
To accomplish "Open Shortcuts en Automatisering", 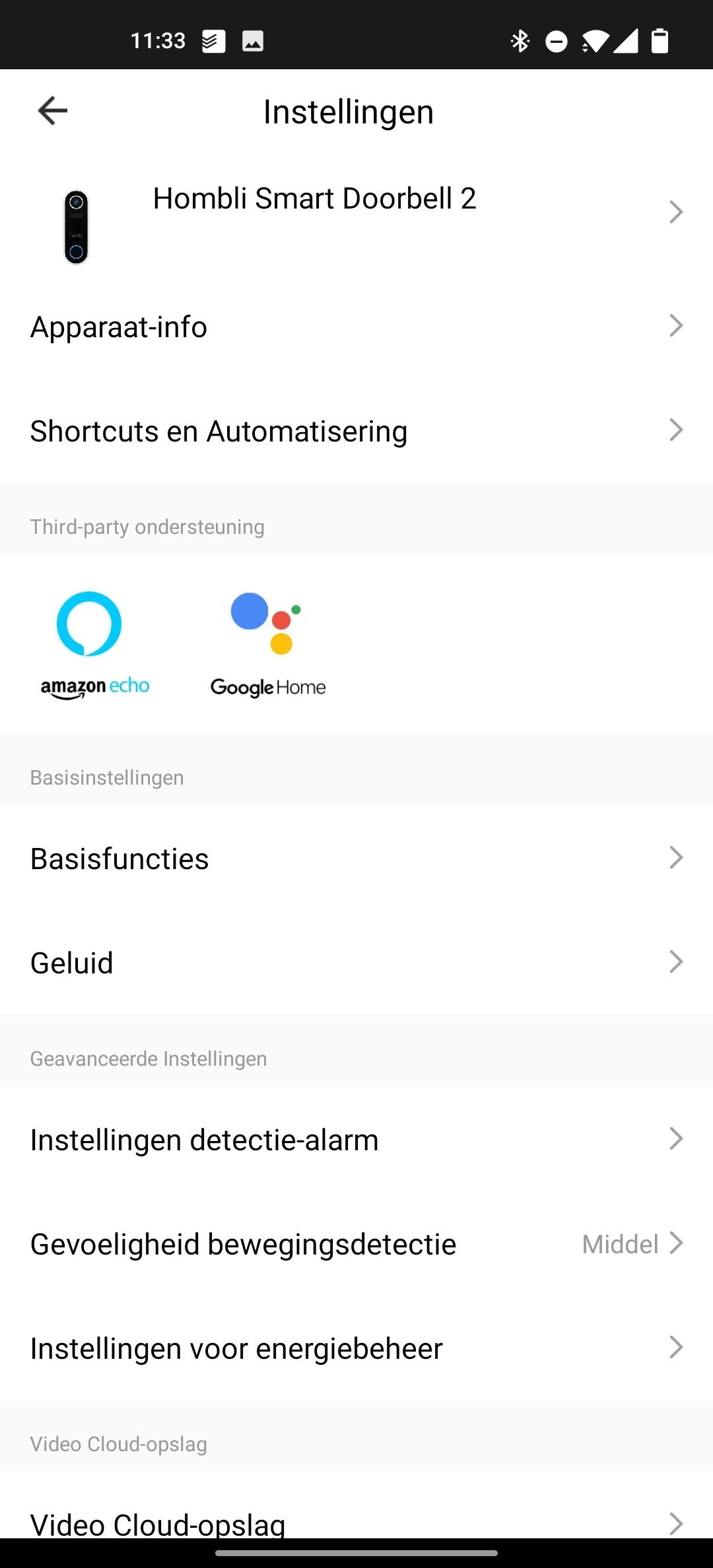I will [356, 431].
